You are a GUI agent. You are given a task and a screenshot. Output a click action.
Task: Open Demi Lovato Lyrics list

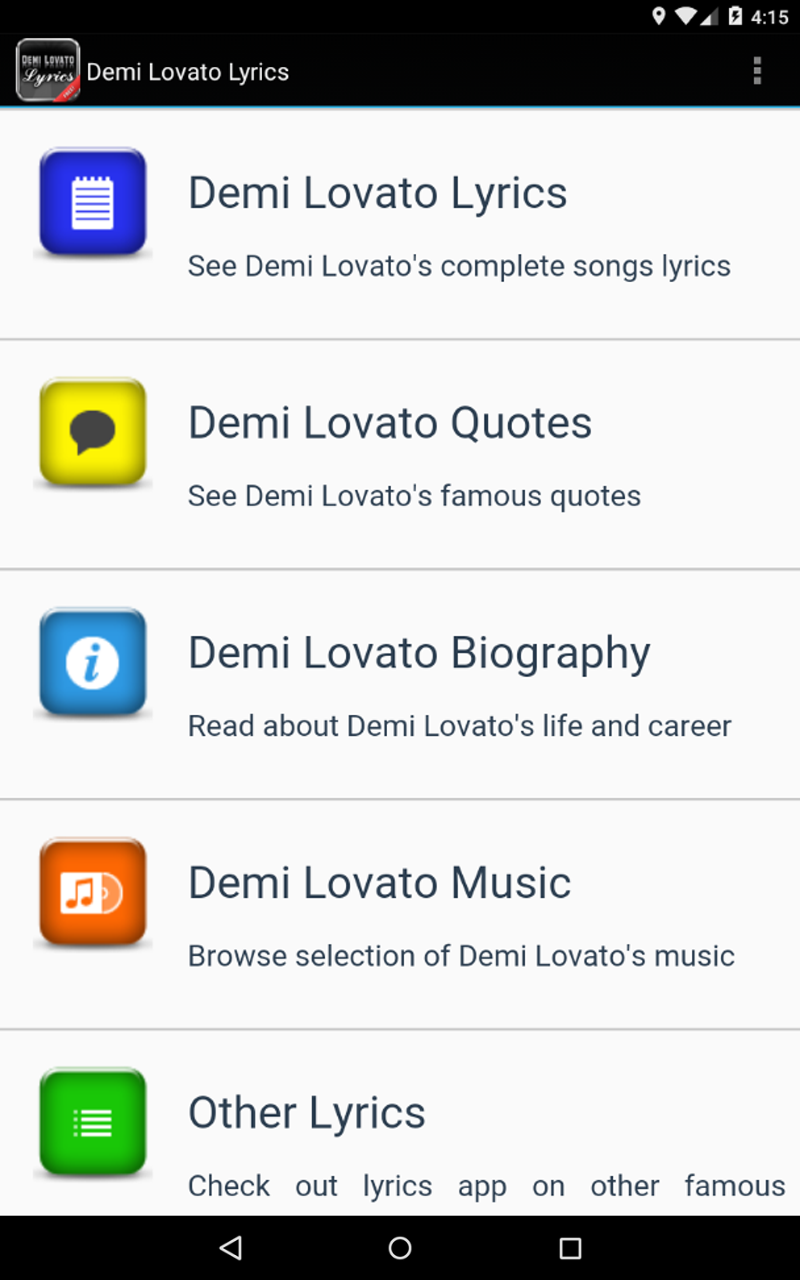click(x=400, y=225)
